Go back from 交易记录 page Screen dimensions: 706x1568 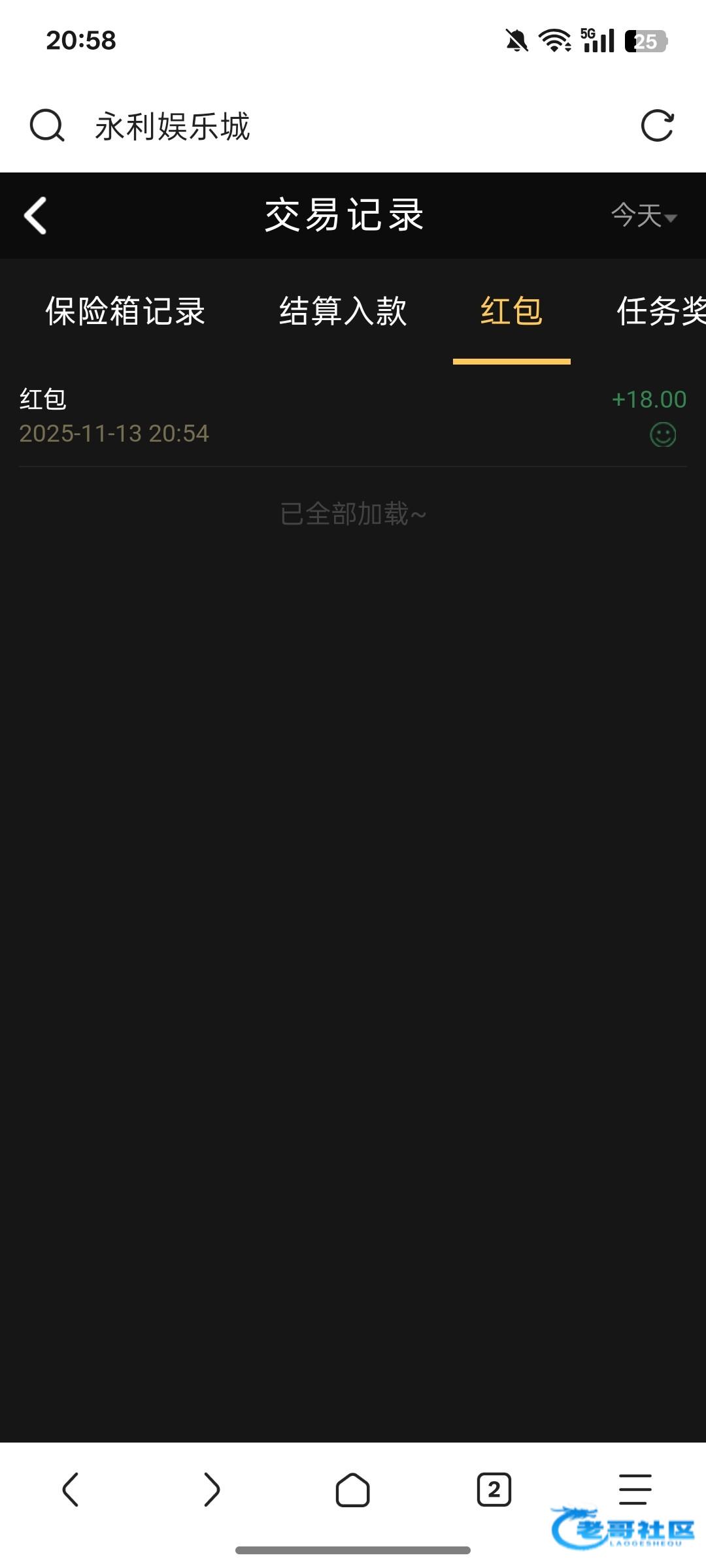pyautogui.click(x=36, y=216)
